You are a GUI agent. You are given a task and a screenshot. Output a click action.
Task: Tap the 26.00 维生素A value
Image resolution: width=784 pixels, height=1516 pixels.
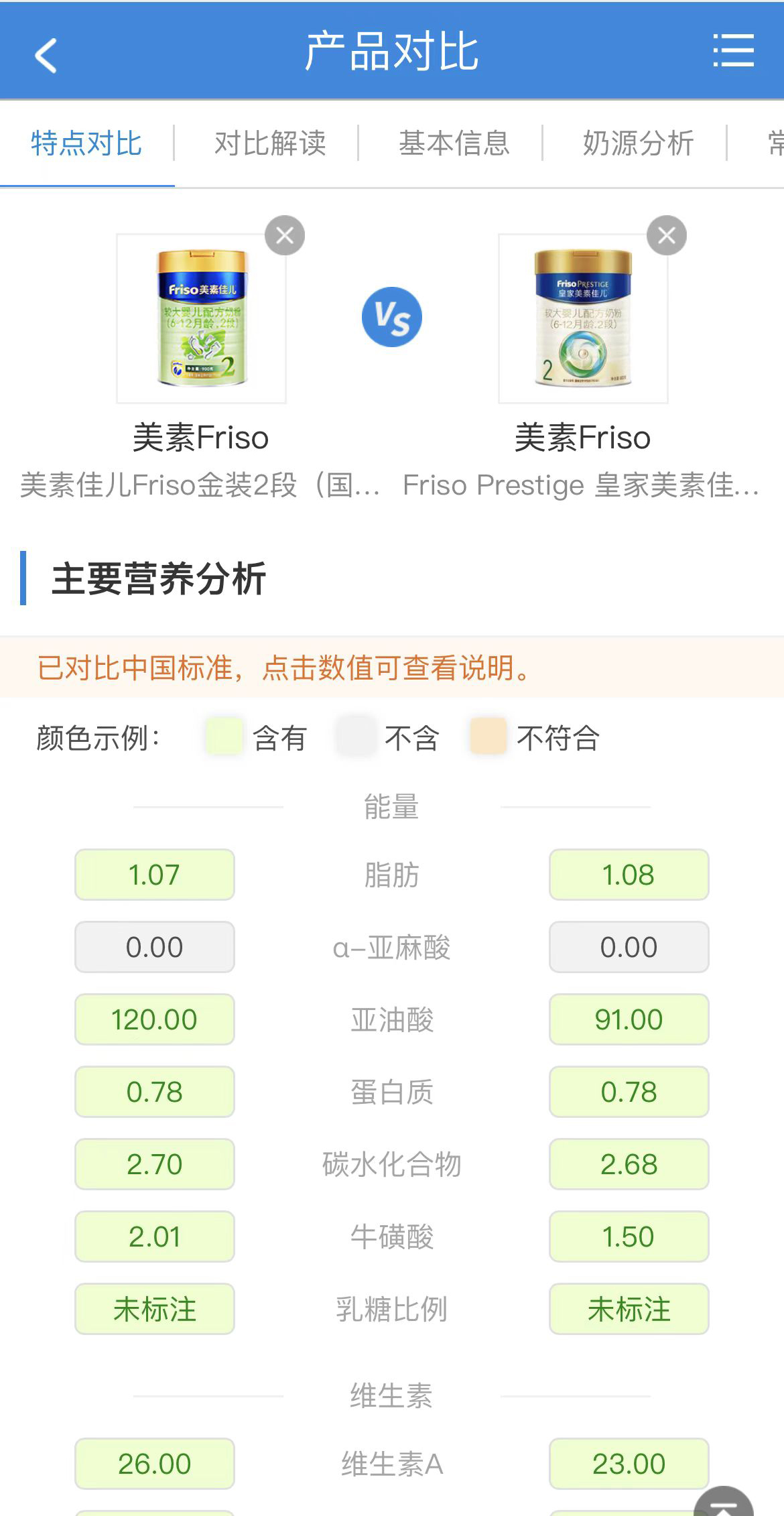point(155,1464)
